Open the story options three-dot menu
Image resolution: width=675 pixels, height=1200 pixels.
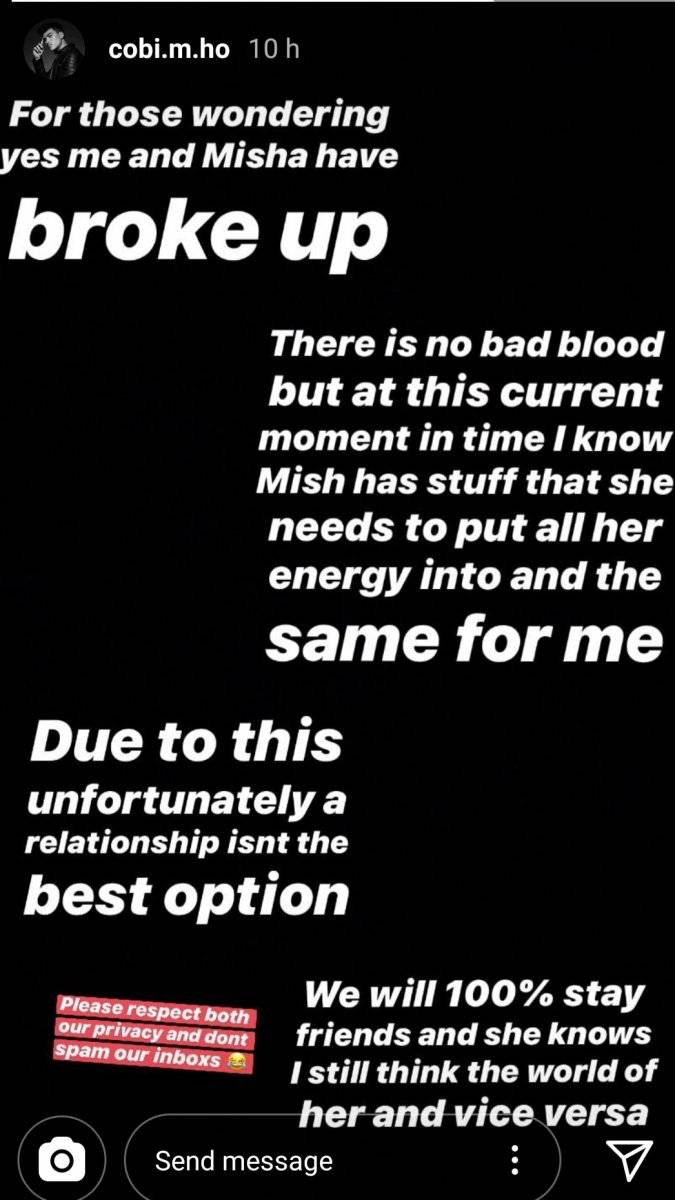[515, 1160]
